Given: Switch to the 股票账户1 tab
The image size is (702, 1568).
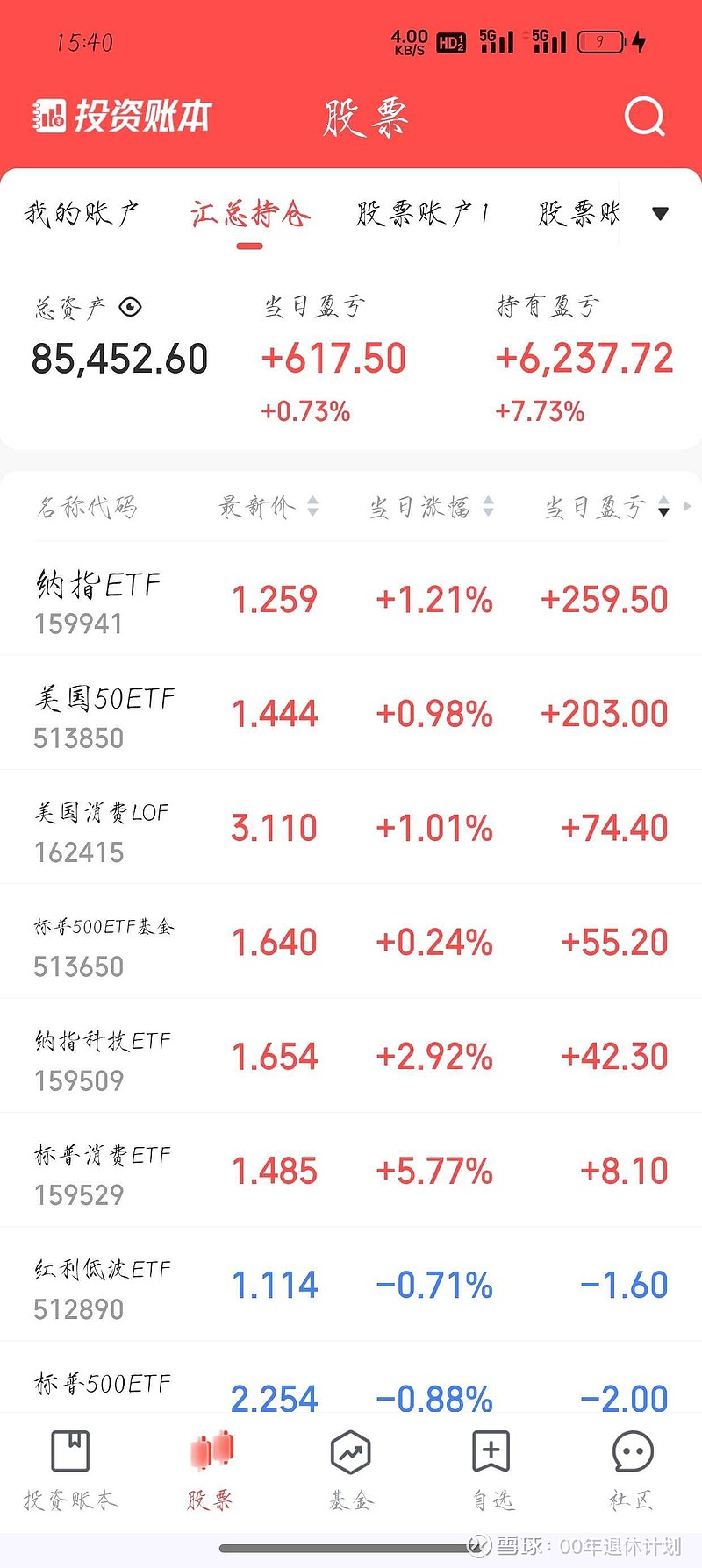Looking at the screenshot, I should click(x=424, y=213).
